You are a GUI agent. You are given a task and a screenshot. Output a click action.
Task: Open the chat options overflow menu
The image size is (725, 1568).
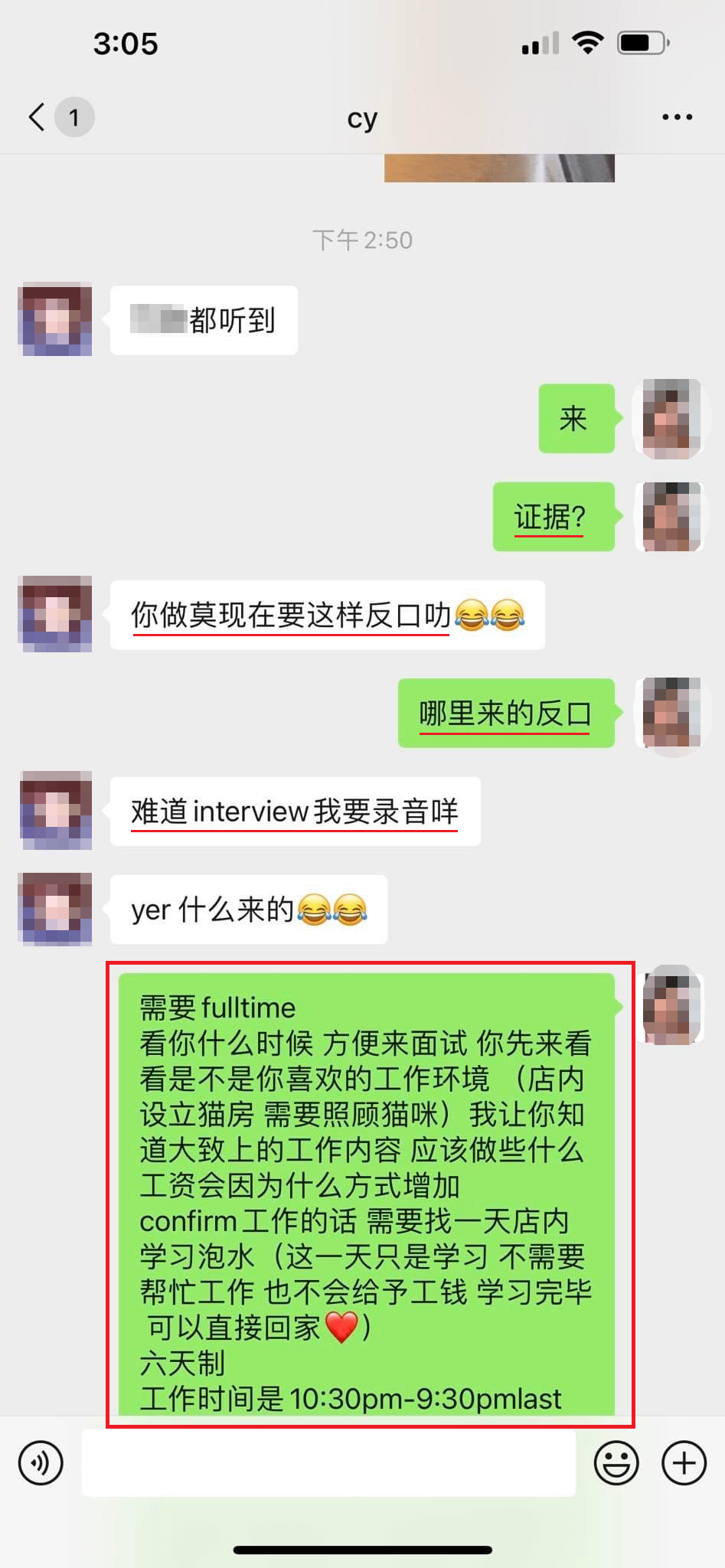pyautogui.click(x=677, y=117)
